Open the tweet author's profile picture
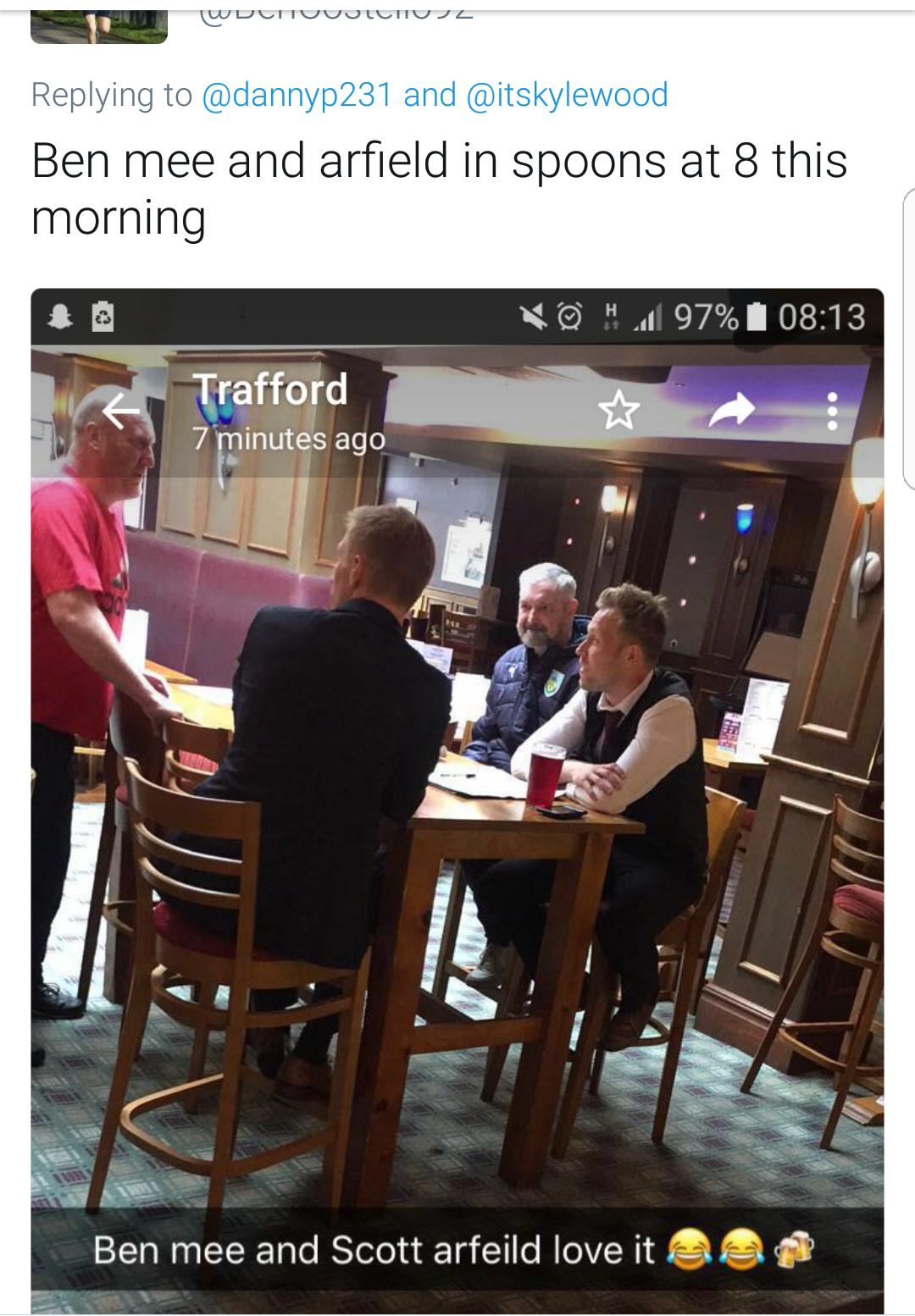This screenshot has height=1316, width=915. (99, 24)
